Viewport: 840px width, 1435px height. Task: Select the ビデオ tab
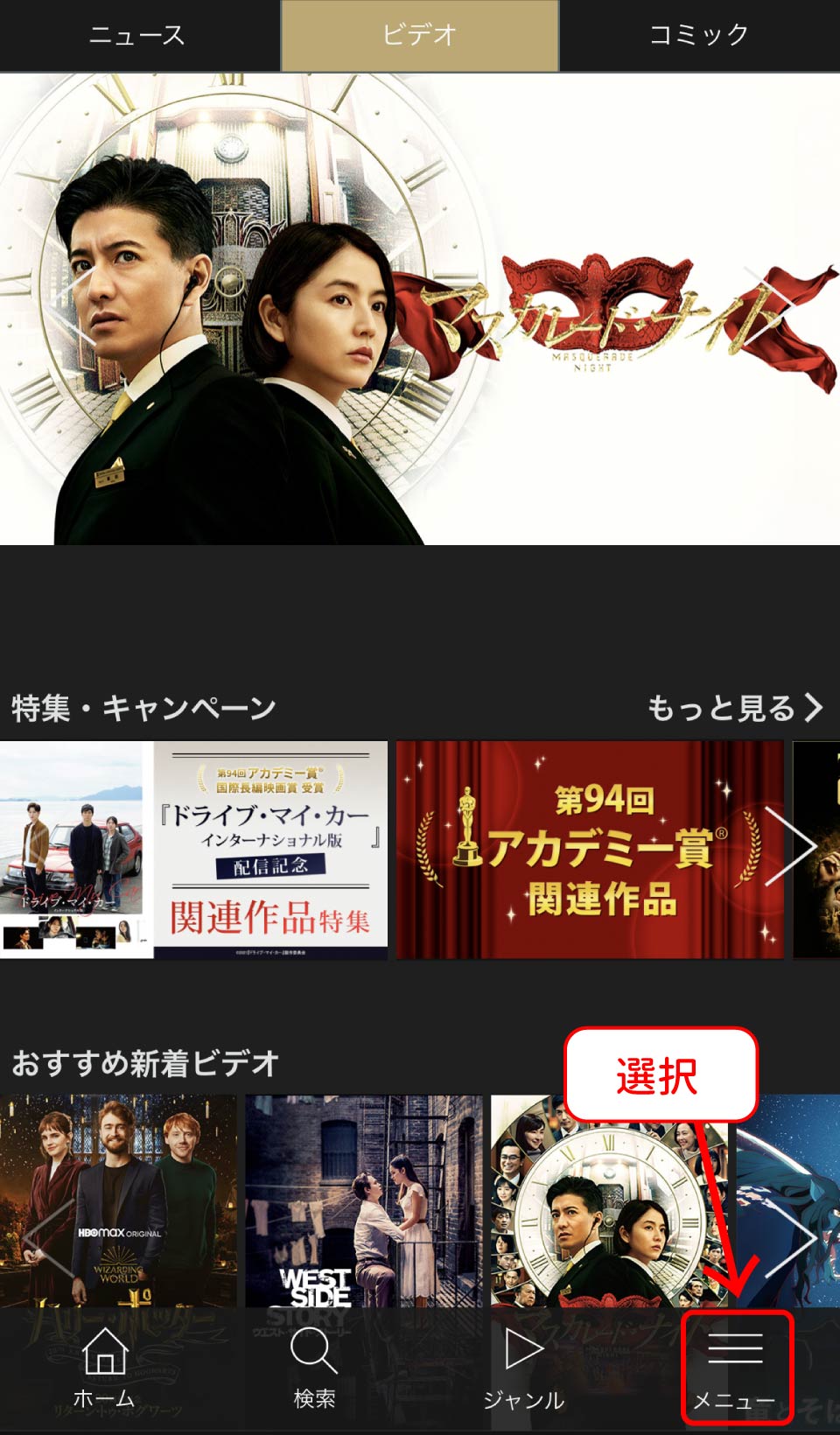[419, 35]
